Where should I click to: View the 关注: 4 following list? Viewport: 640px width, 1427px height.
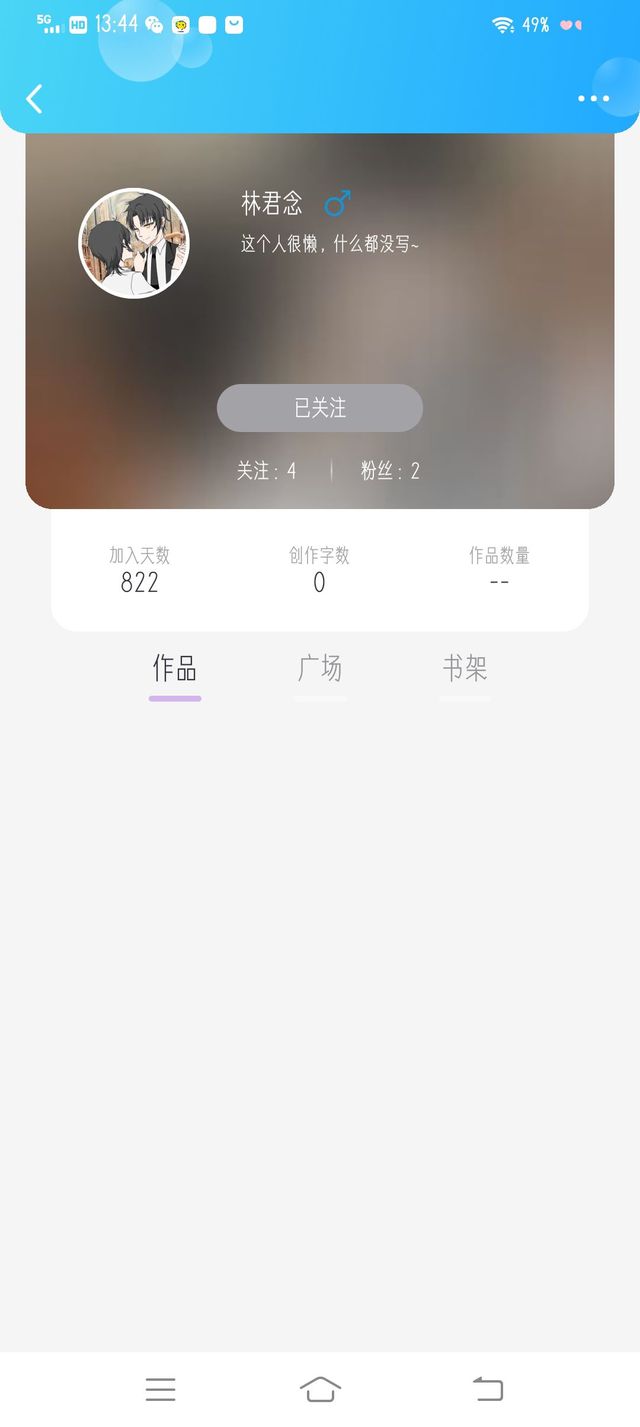tap(266, 471)
